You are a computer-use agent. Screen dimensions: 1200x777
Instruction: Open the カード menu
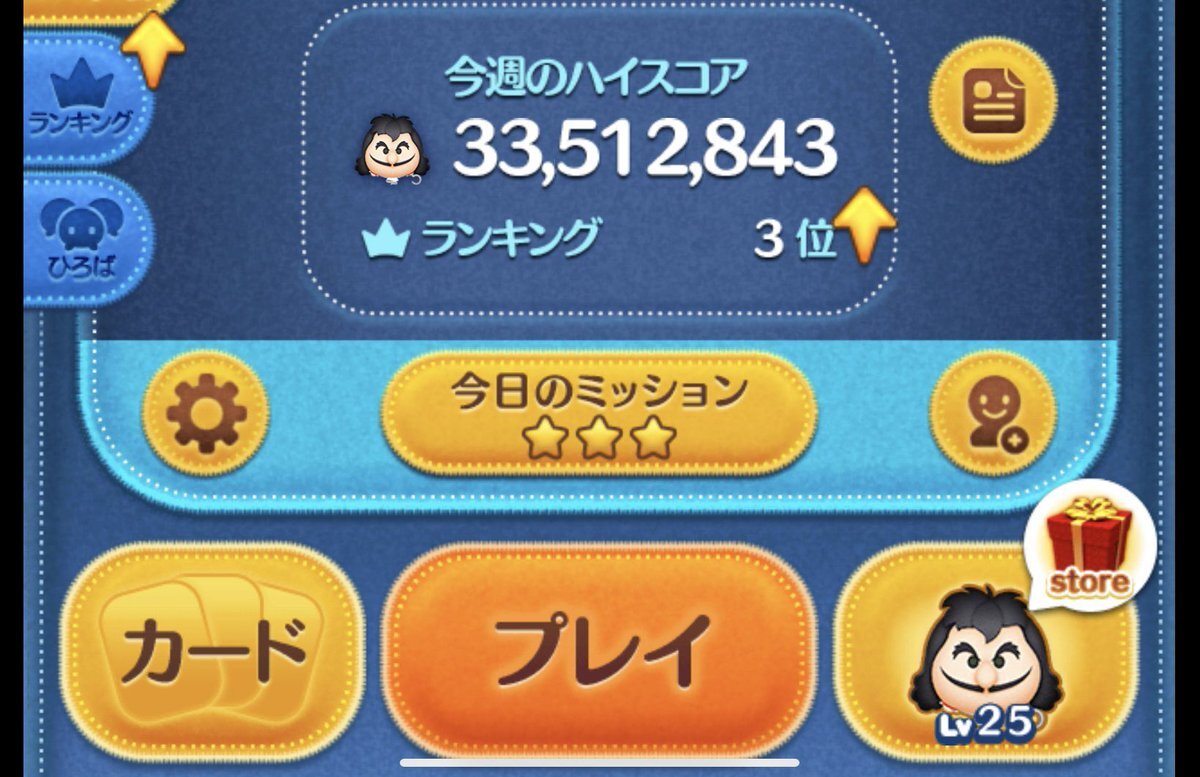pos(212,650)
